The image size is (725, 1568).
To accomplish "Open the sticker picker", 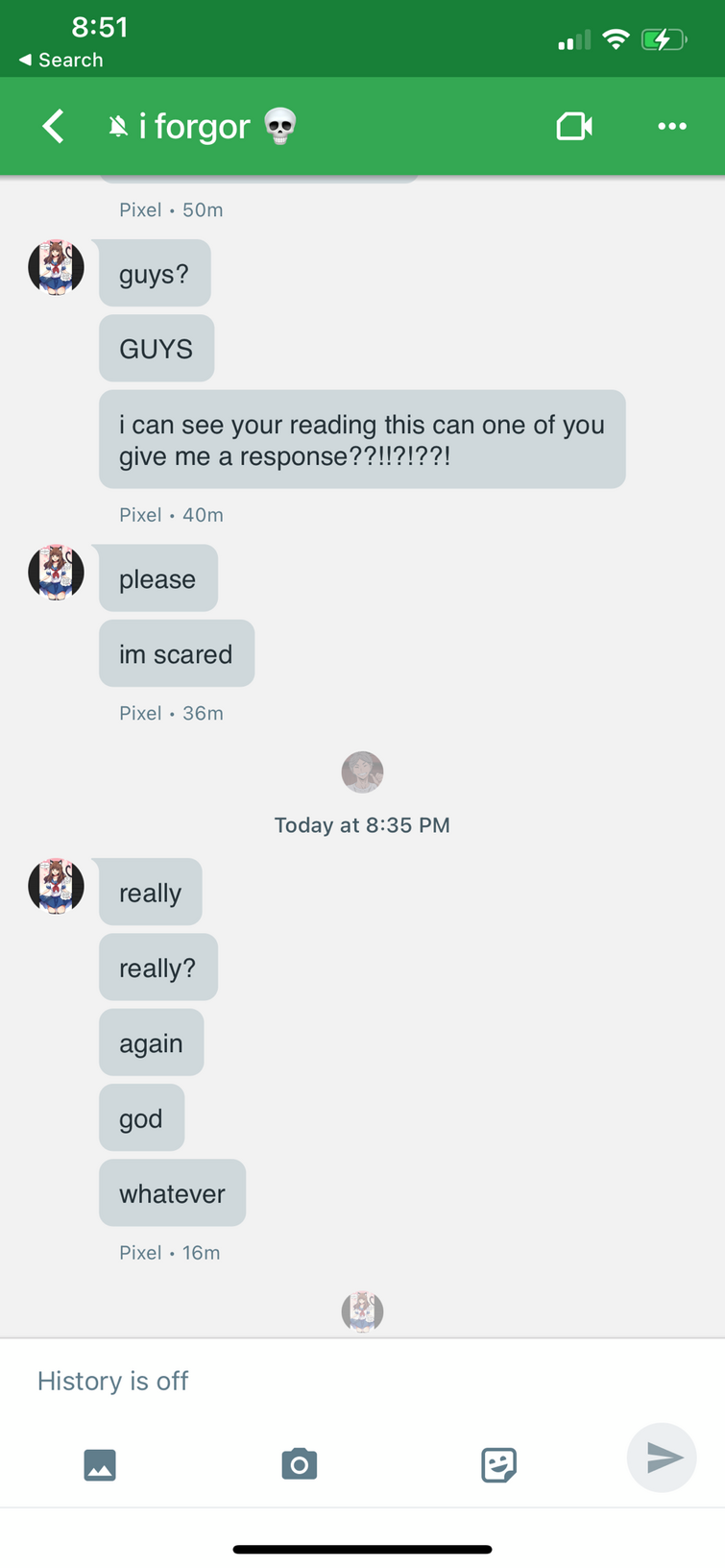I will pyautogui.click(x=498, y=1464).
